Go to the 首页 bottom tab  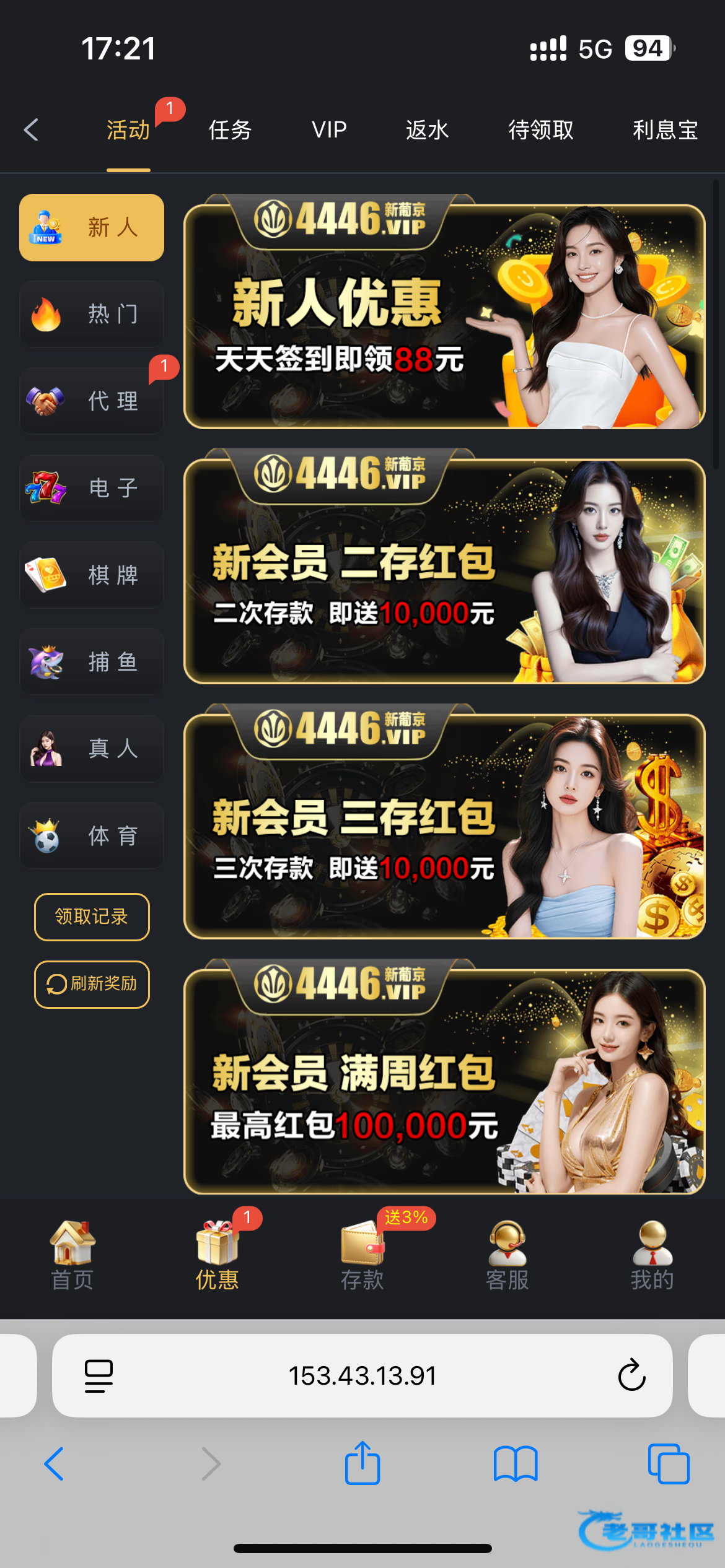pos(72,1255)
